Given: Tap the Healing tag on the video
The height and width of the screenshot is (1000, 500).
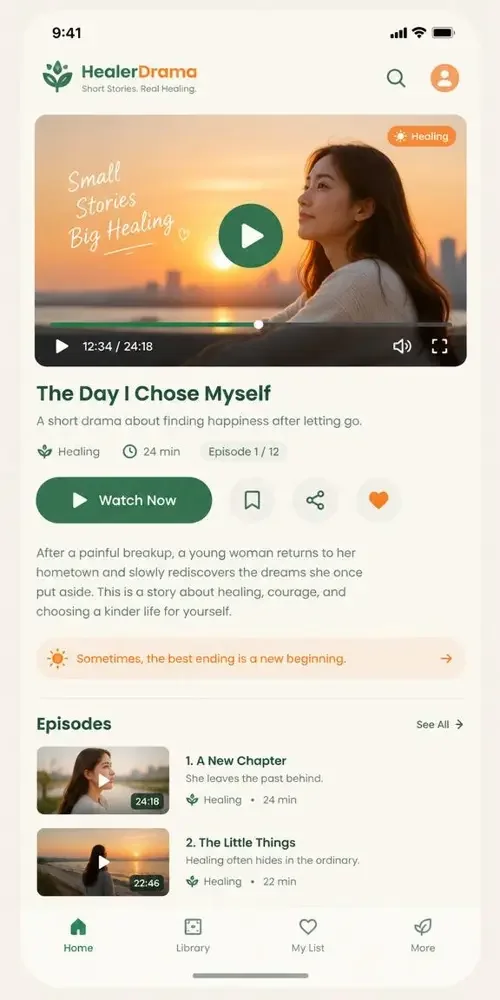Looking at the screenshot, I should pos(422,136).
